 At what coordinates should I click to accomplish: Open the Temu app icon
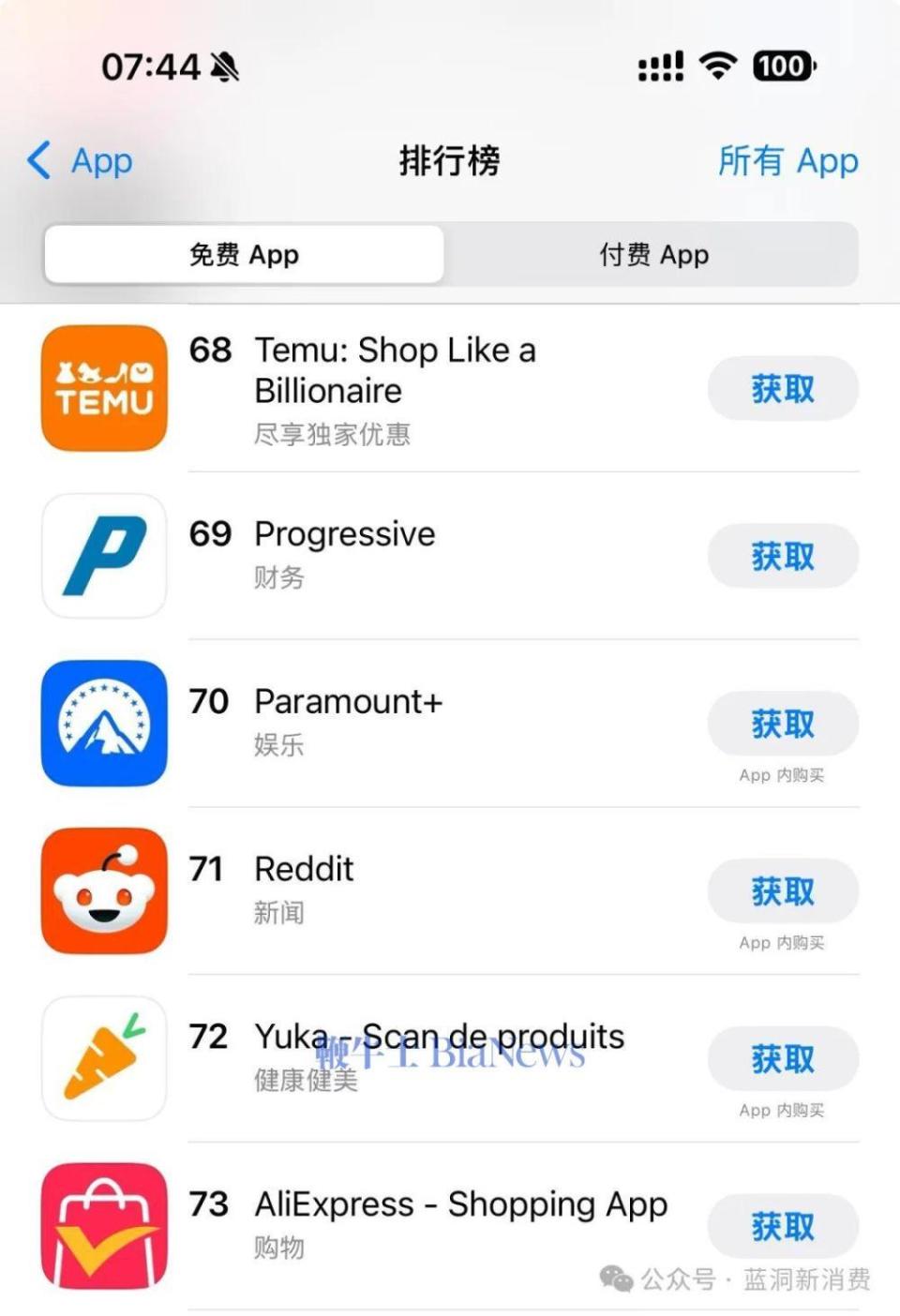coord(103,388)
